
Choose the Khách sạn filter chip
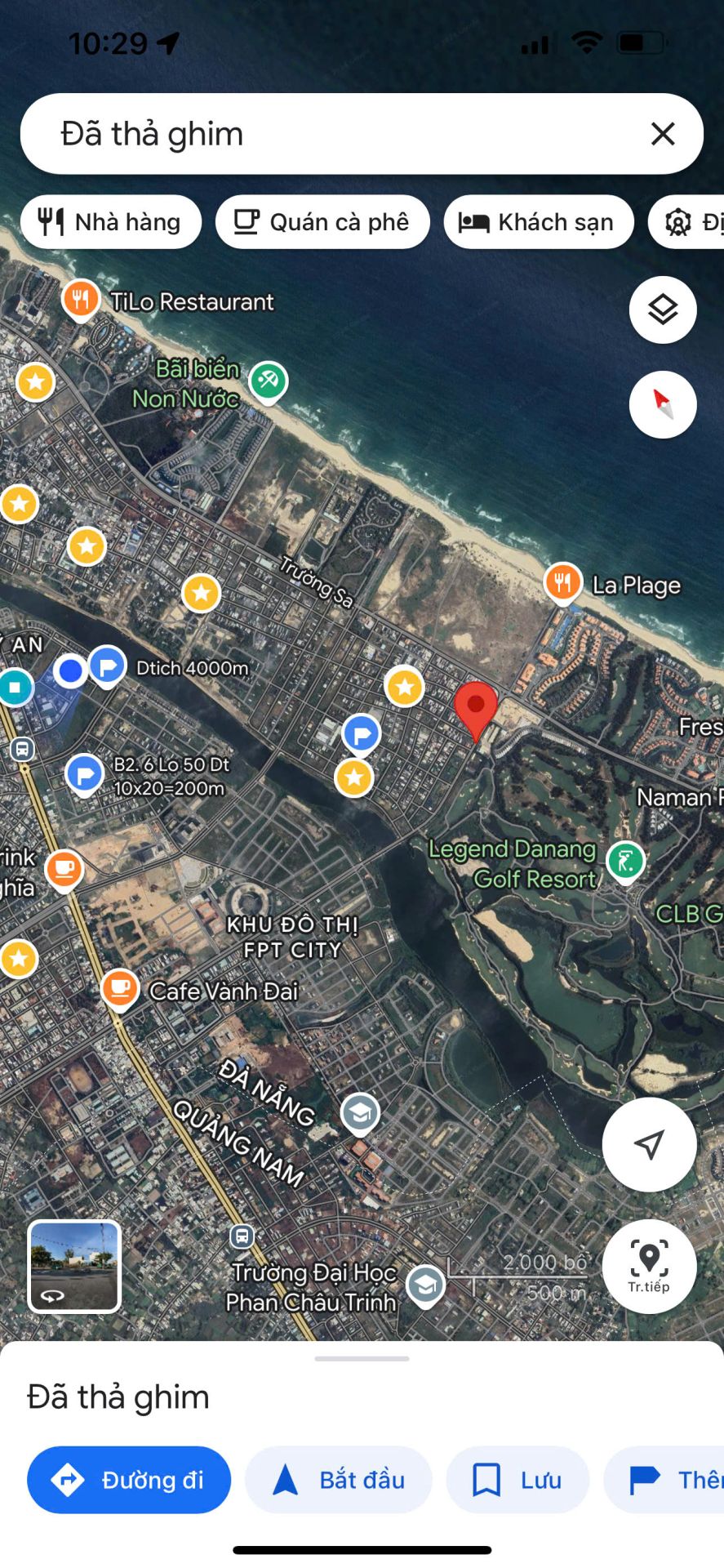539,222
